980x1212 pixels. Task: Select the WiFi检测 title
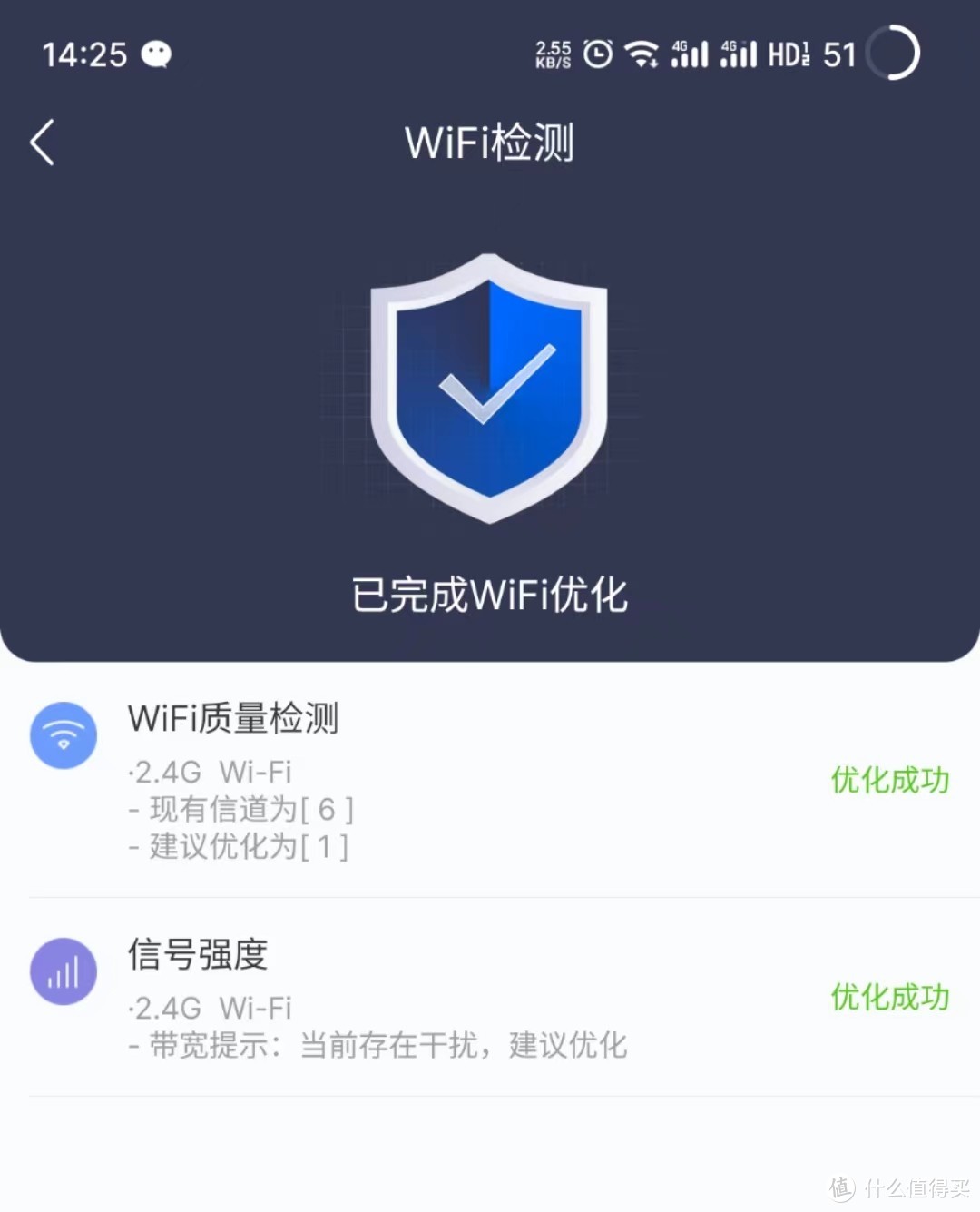point(489,143)
